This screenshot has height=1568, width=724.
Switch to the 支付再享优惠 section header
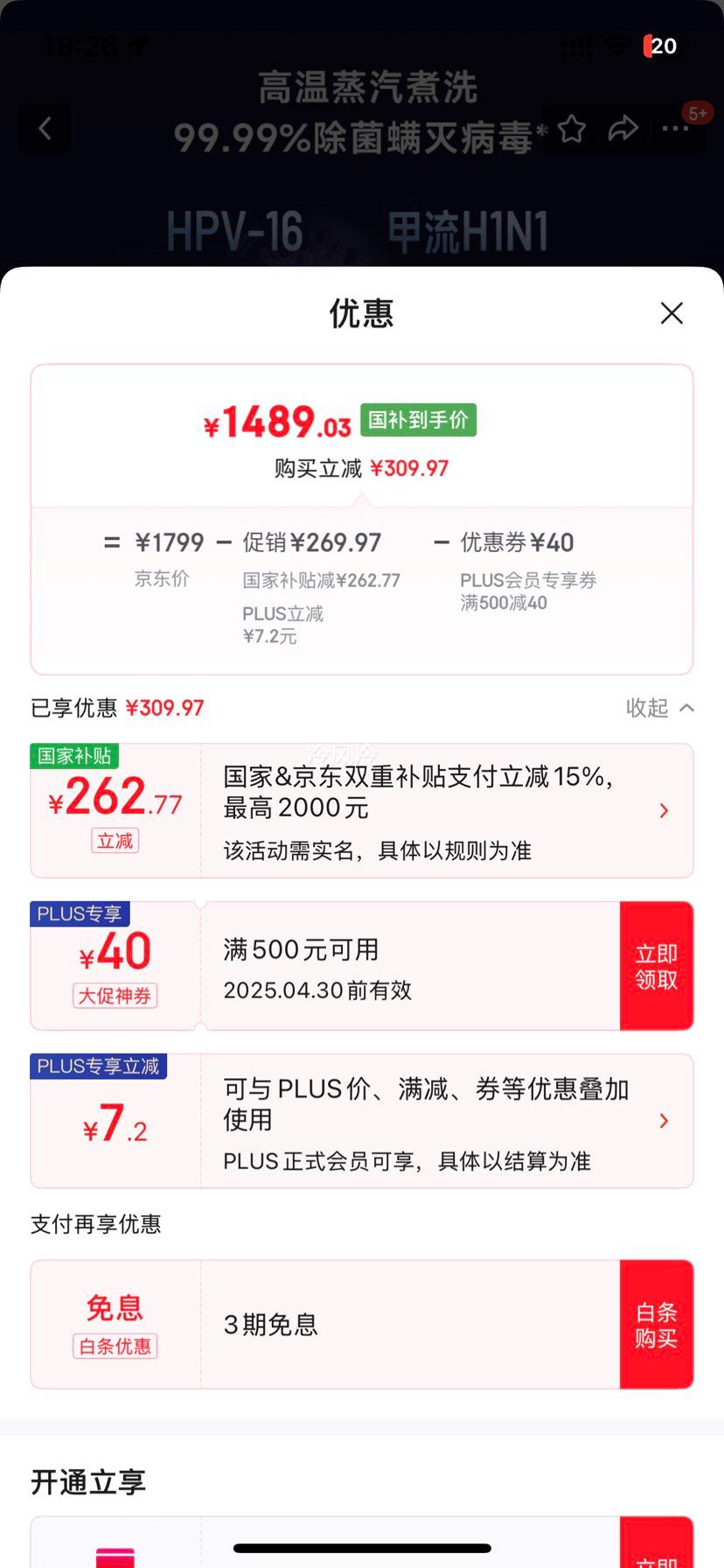(96, 1225)
